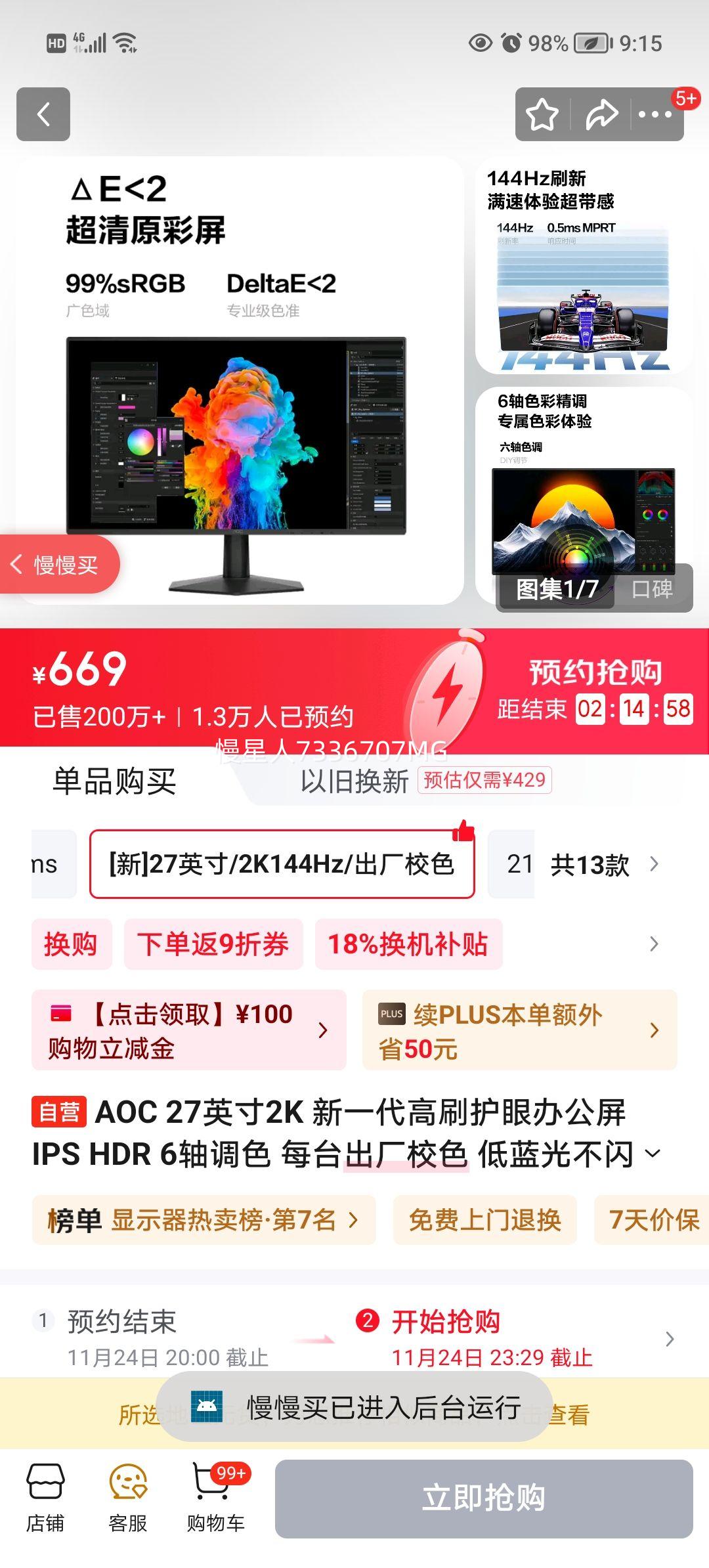The width and height of the screenshot is (709, 1568).
Task: Expand all 13 variants via 共13款 chevron
Action: [x=653, y=865]
